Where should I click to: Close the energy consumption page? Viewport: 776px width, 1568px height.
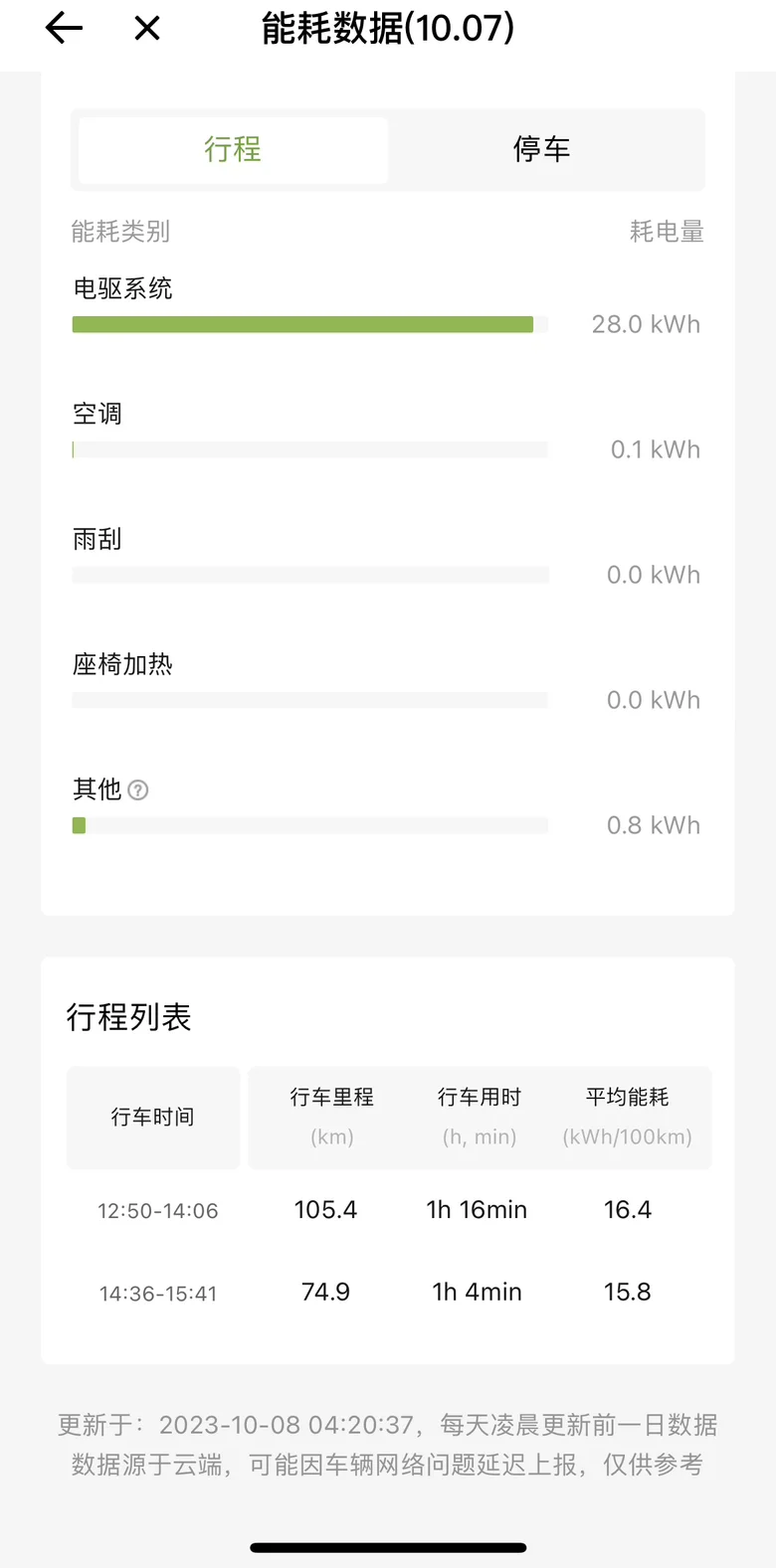pos(147,29)
